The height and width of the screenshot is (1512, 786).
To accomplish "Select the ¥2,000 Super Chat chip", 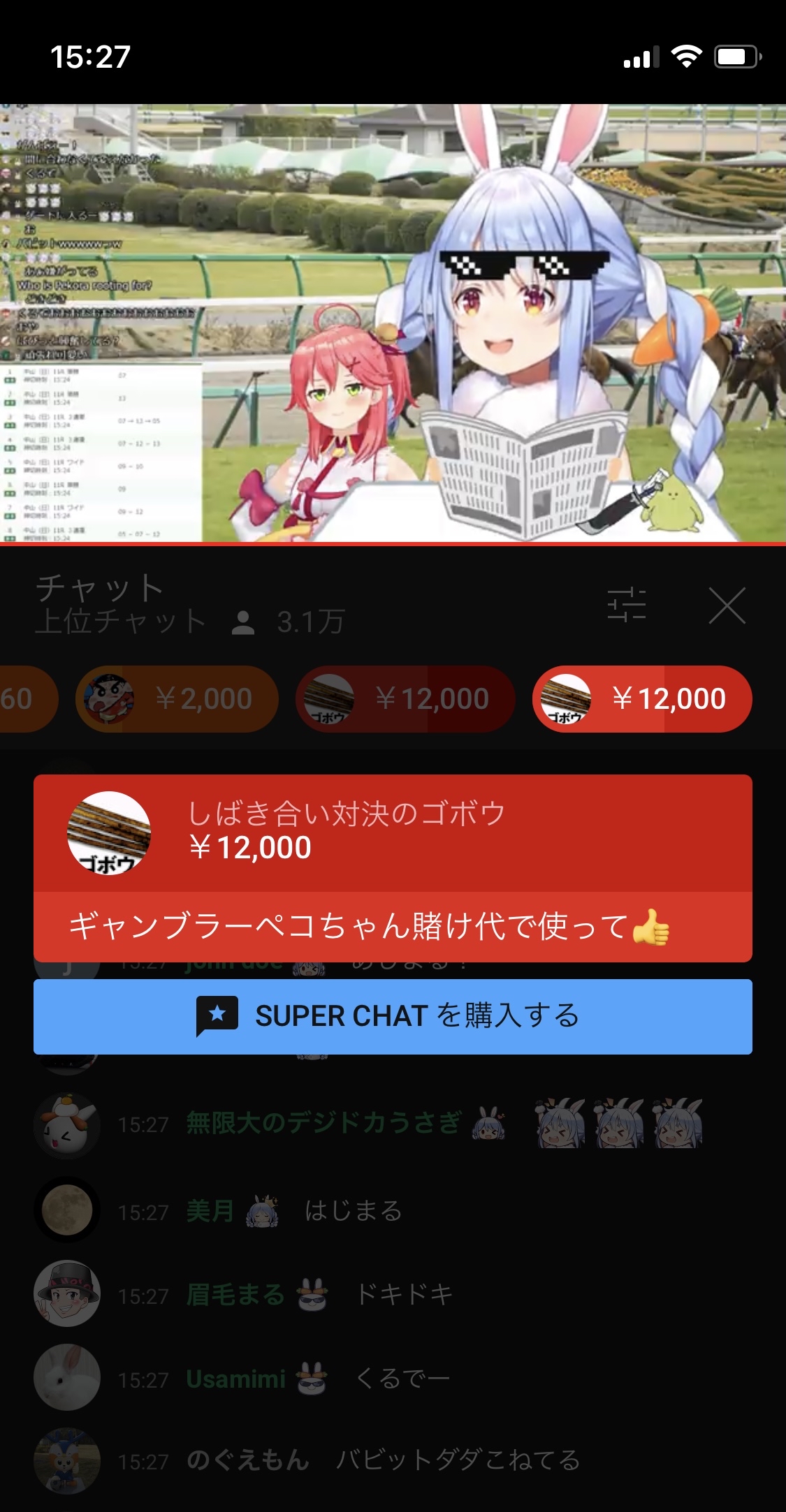I will click(177, 698).
